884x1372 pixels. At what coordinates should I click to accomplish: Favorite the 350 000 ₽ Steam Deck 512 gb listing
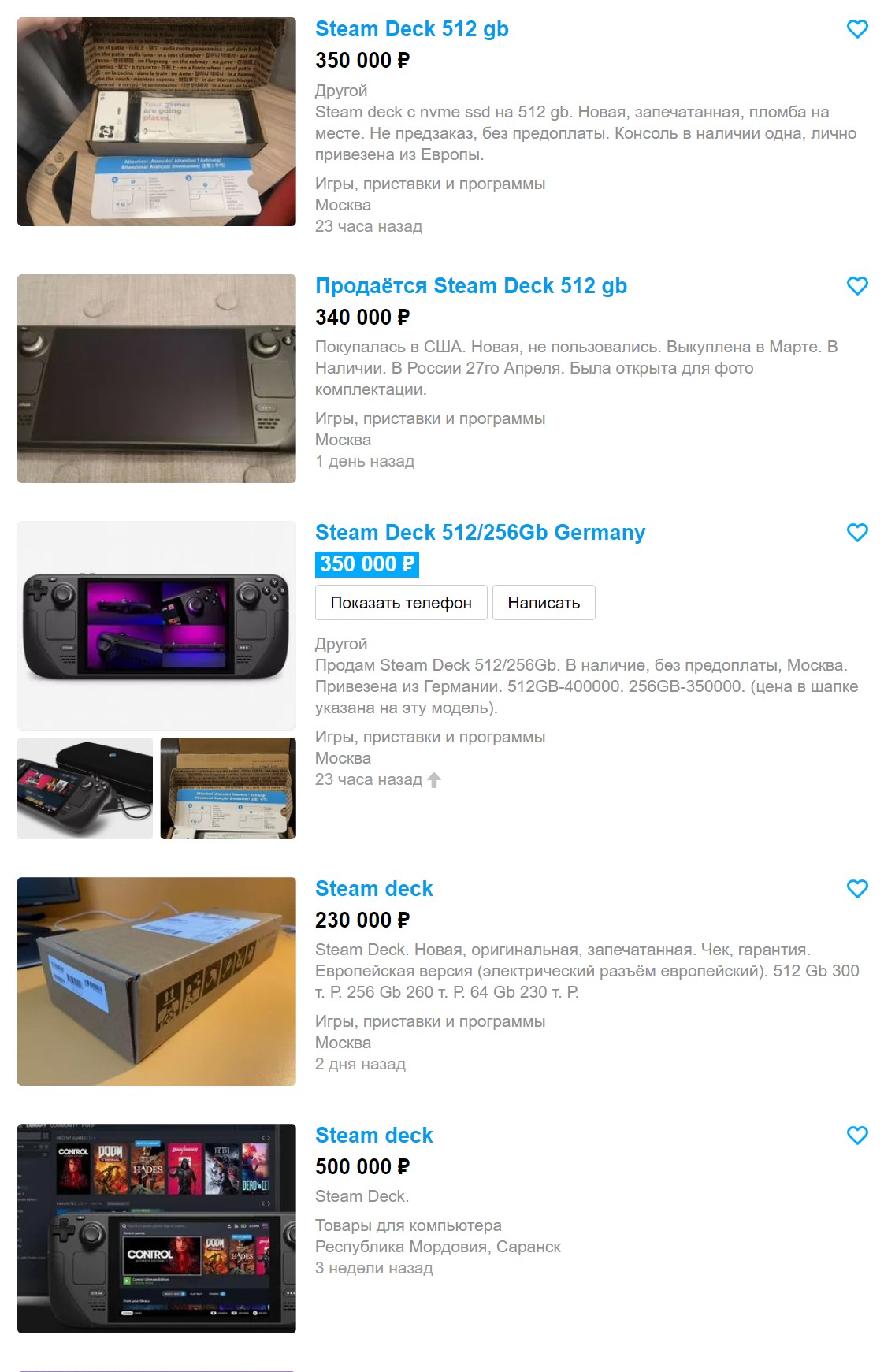coord(857,29)
